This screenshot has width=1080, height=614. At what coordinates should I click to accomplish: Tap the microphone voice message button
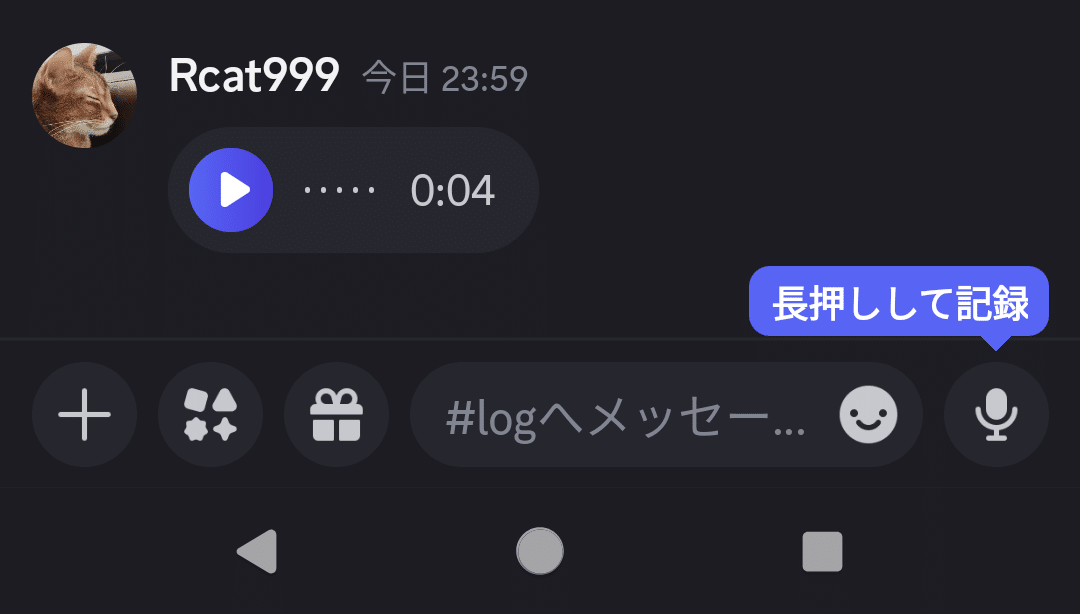coord(996,414)
